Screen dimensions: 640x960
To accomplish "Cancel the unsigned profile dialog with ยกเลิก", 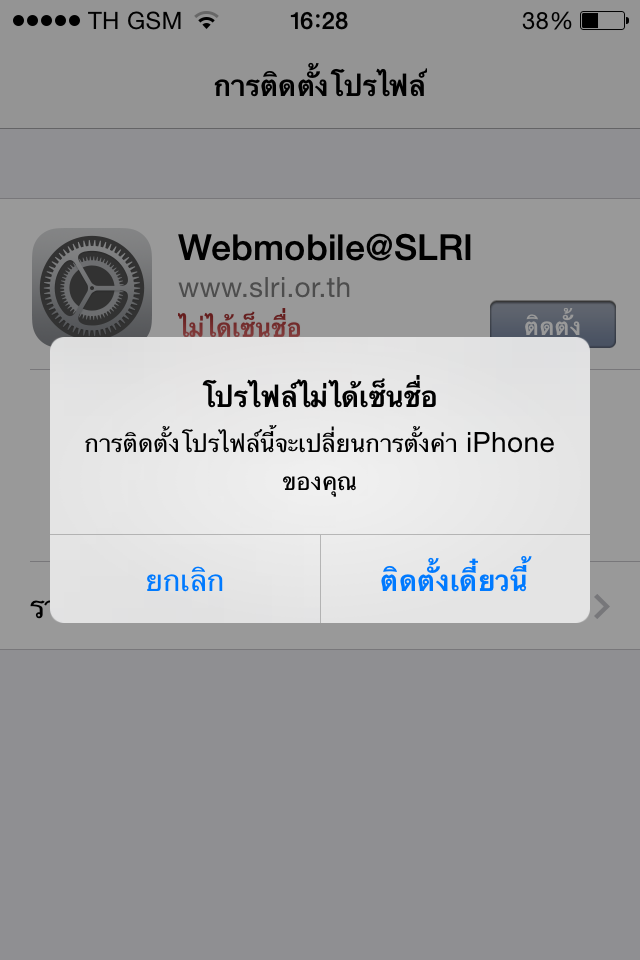I will (x=185, y=580).
